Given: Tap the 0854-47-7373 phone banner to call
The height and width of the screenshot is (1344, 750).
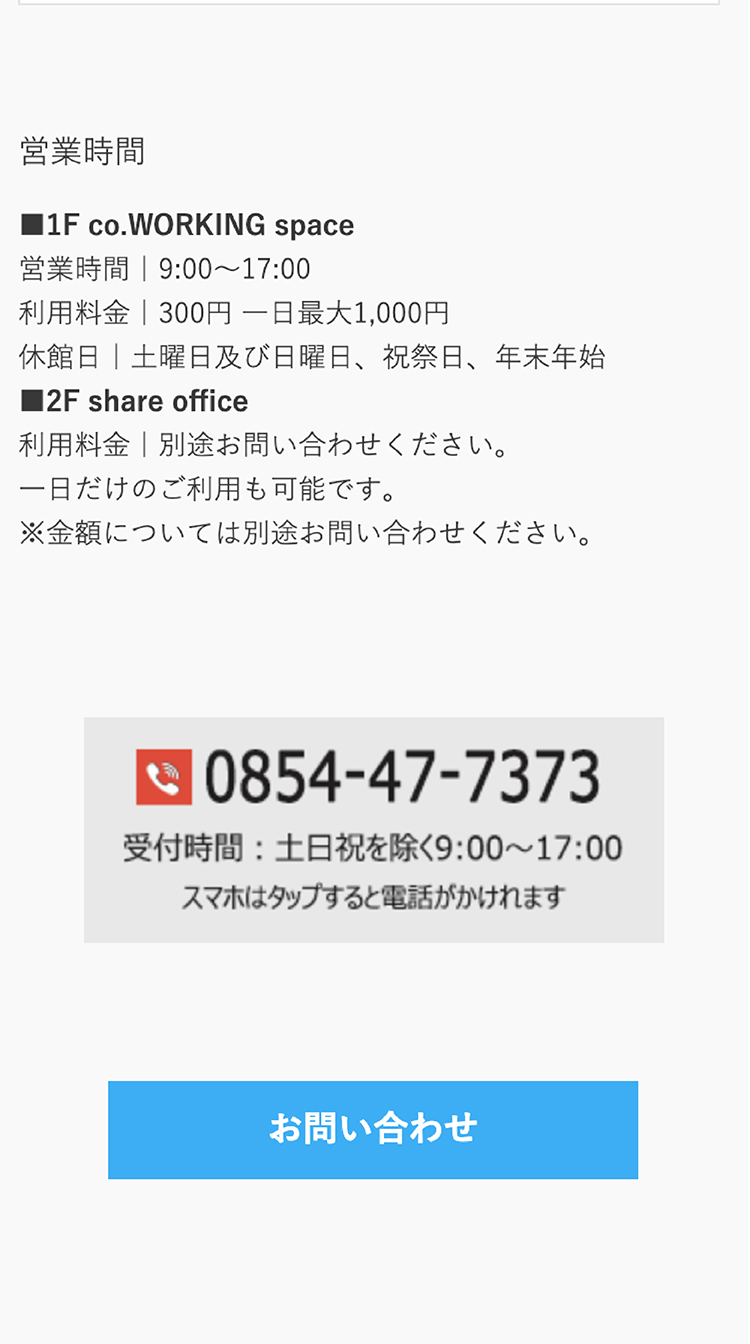Looking at the screenshot, I should coord(373,829).
